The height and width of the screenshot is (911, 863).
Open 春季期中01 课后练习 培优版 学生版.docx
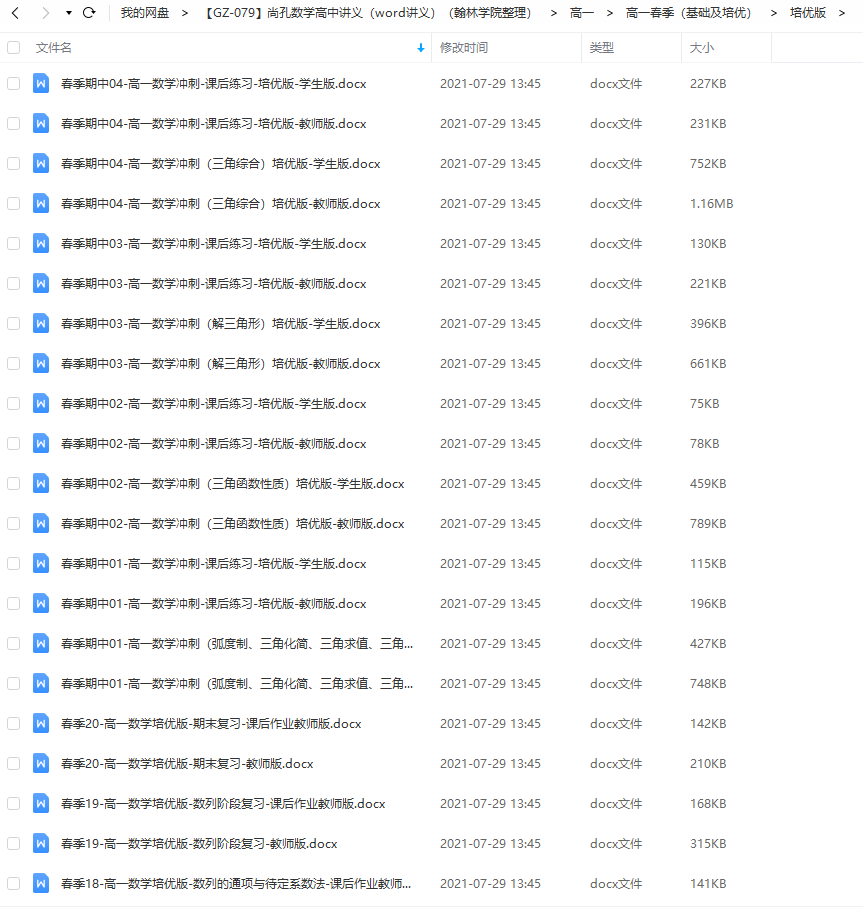[x=213, y=564]
